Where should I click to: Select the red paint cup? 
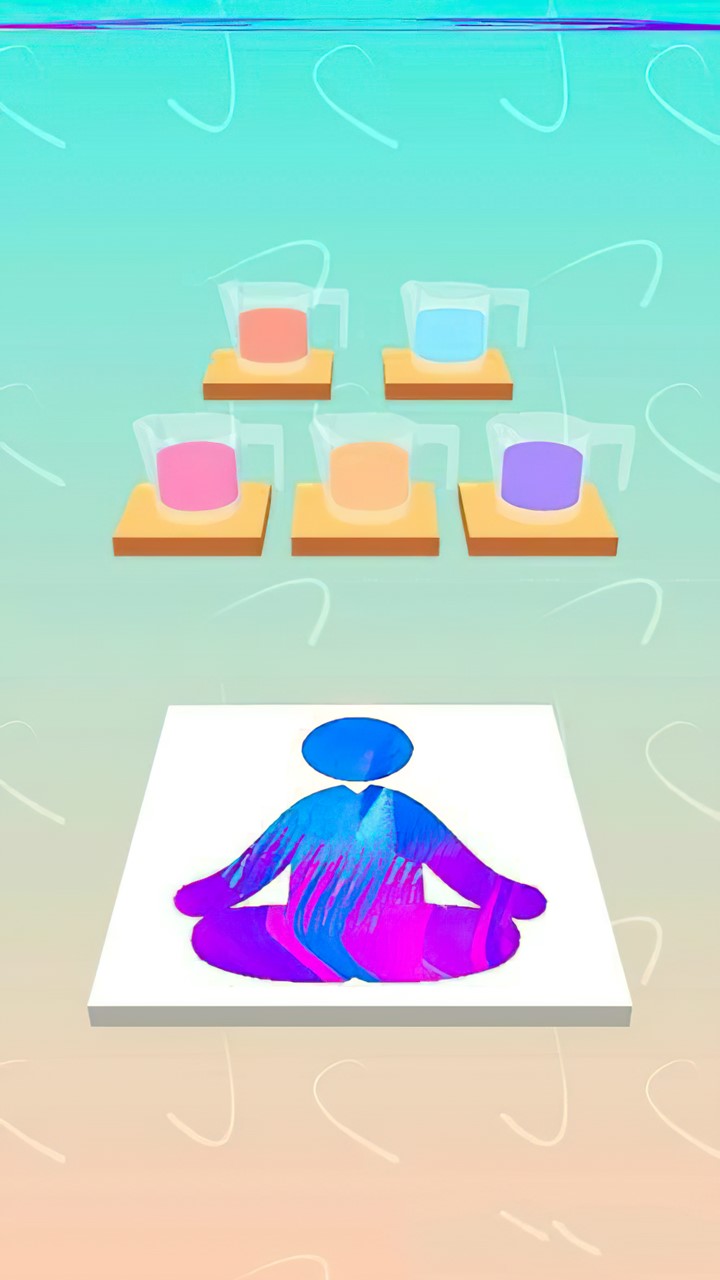(273, 333)
